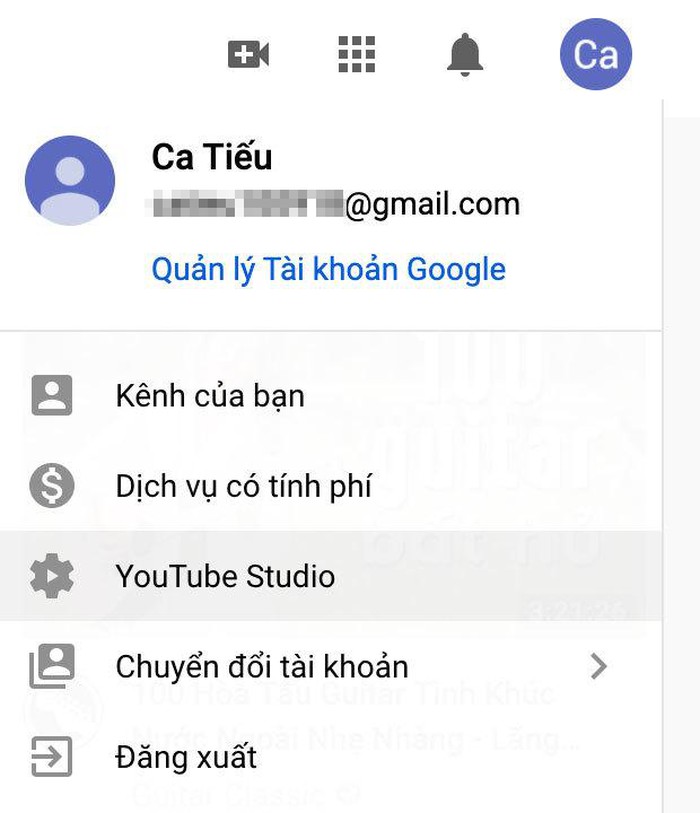Tap the Ca account avatar
The width and height of the screenshot is (700, 813).
tap(596, 54)
